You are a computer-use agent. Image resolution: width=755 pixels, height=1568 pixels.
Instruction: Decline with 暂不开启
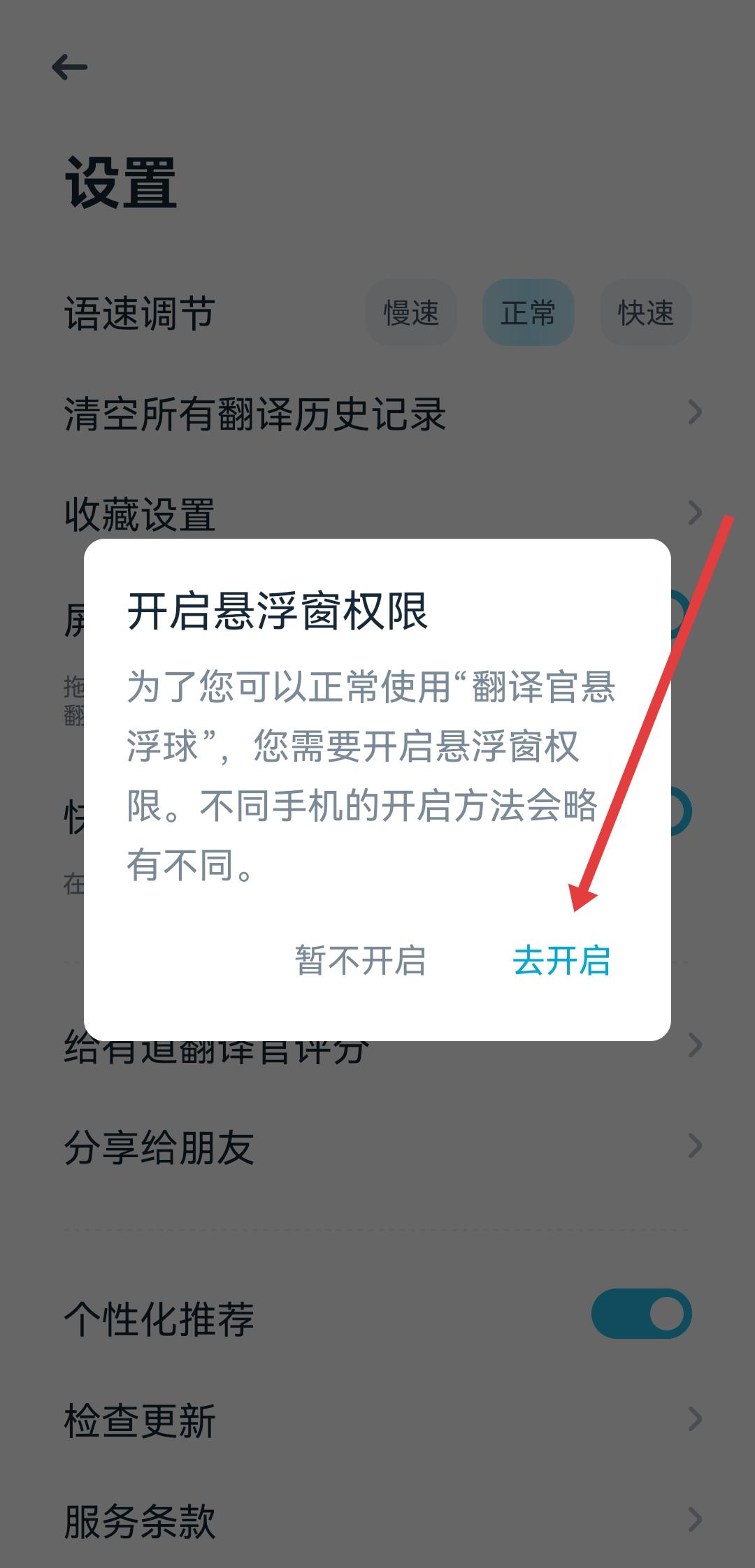tap(360, 960)
